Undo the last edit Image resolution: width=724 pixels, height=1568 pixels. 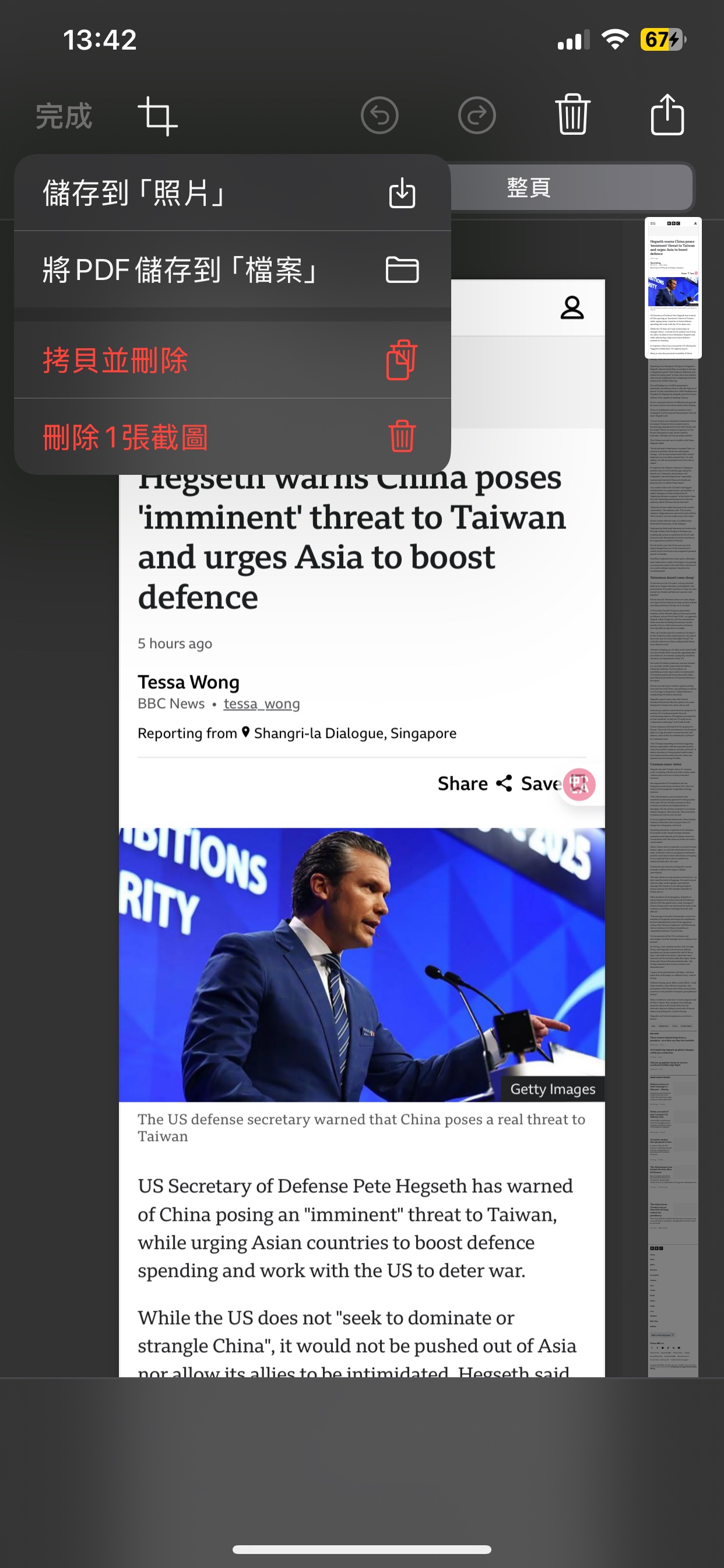coord(379,116)
